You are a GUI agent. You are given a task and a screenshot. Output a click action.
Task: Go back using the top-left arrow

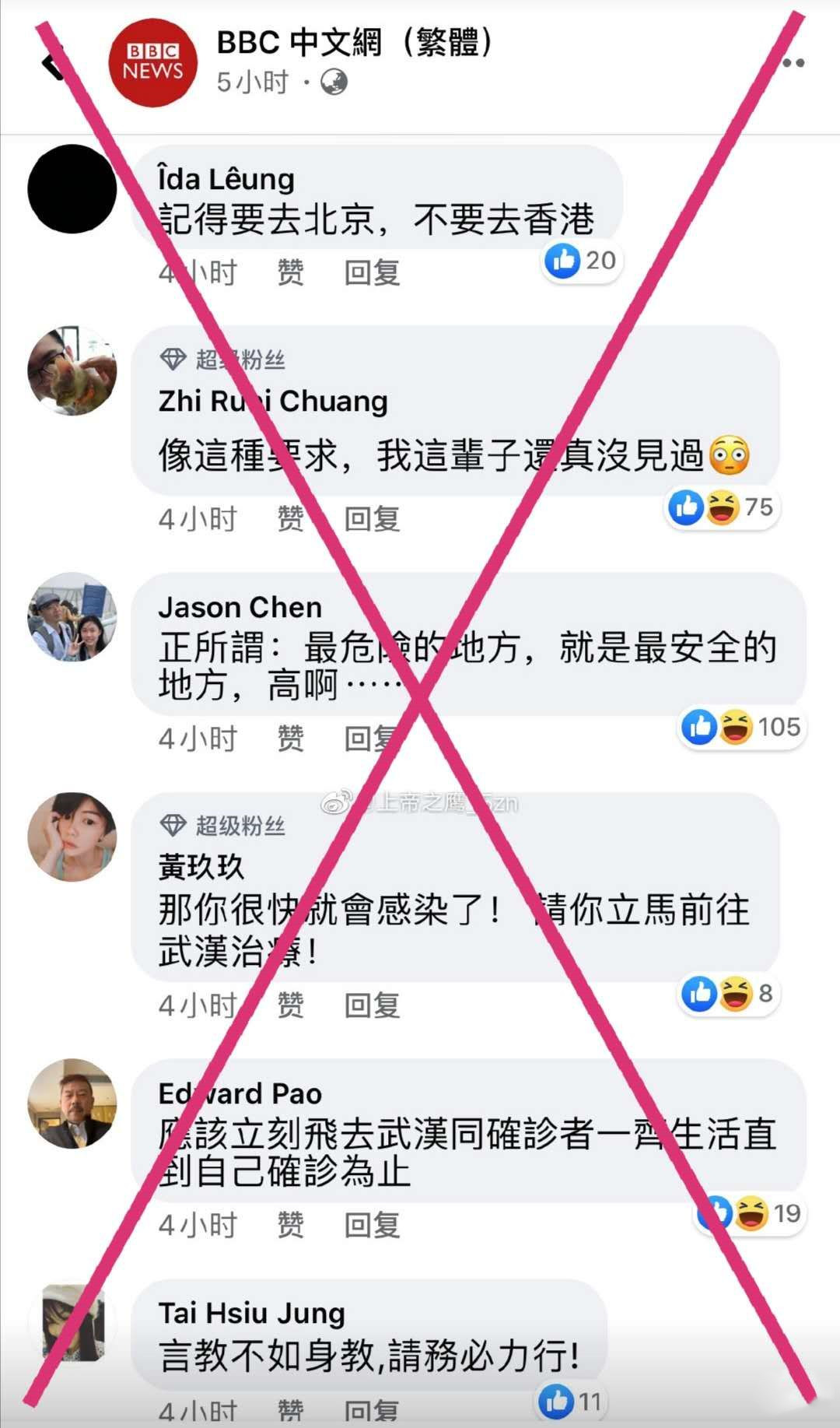pos(54,62)
